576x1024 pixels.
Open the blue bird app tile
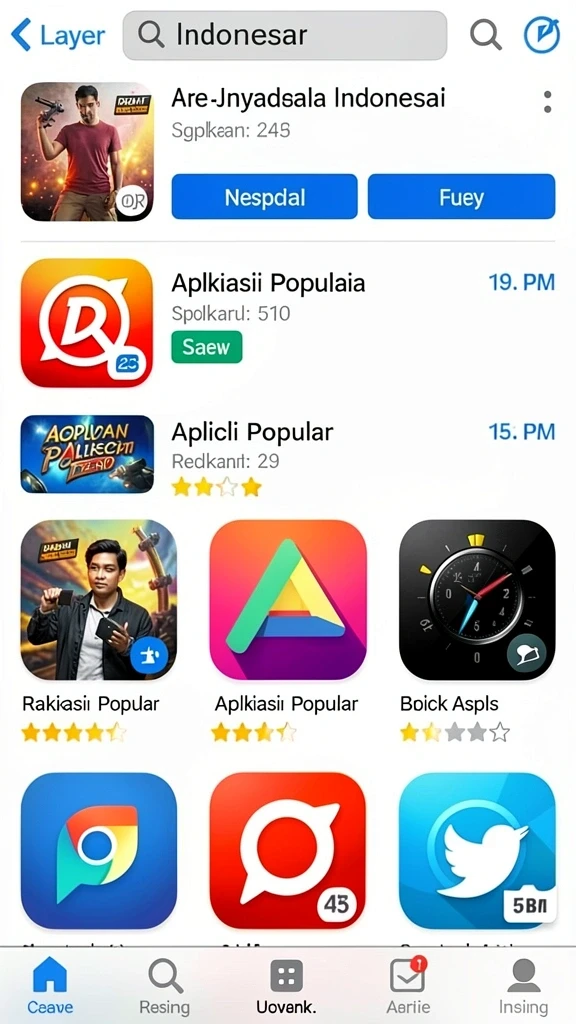click(x=477, y=850)
